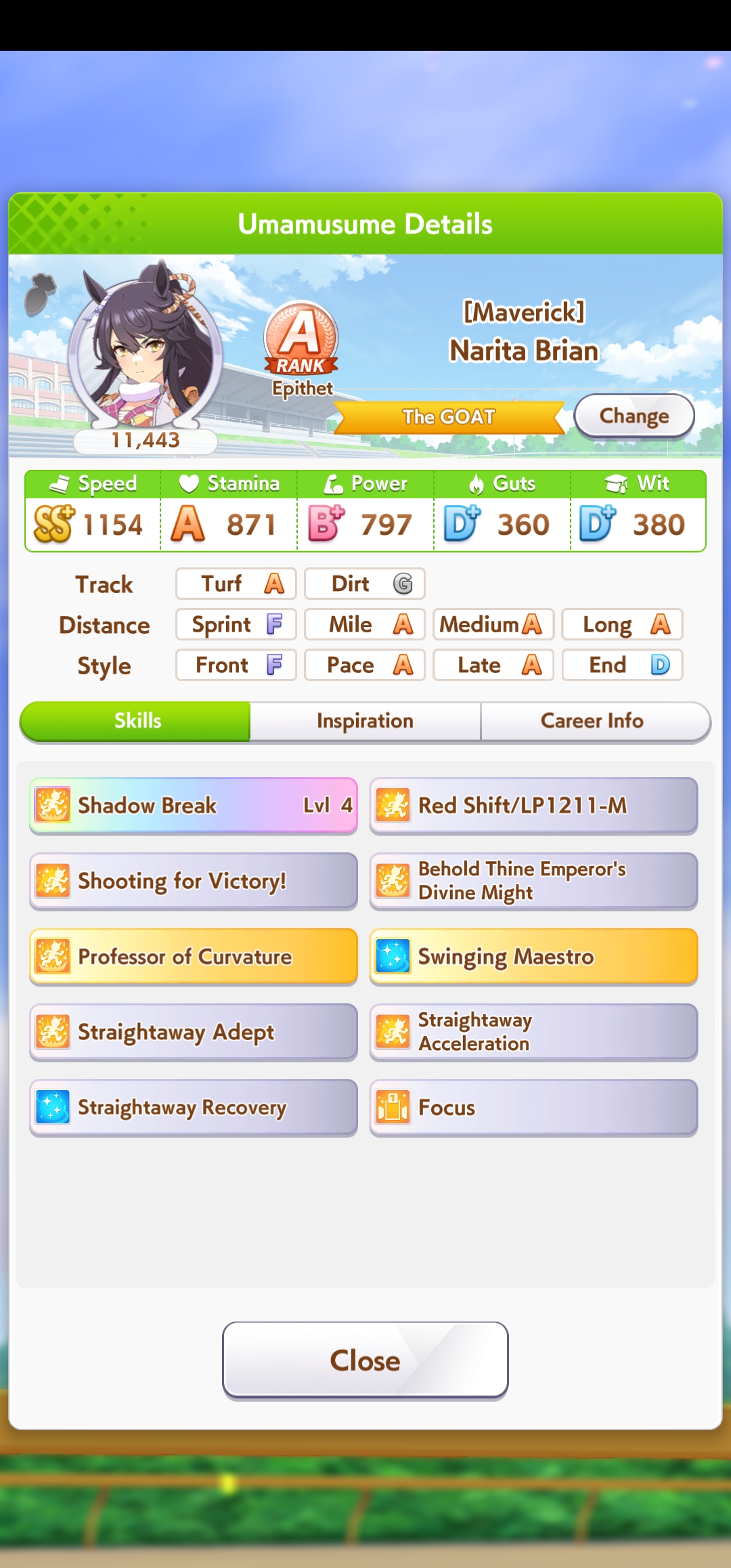Open the Straightaway Recovery skill
The image size is (731, 1568).
(x=194, y=1108)
